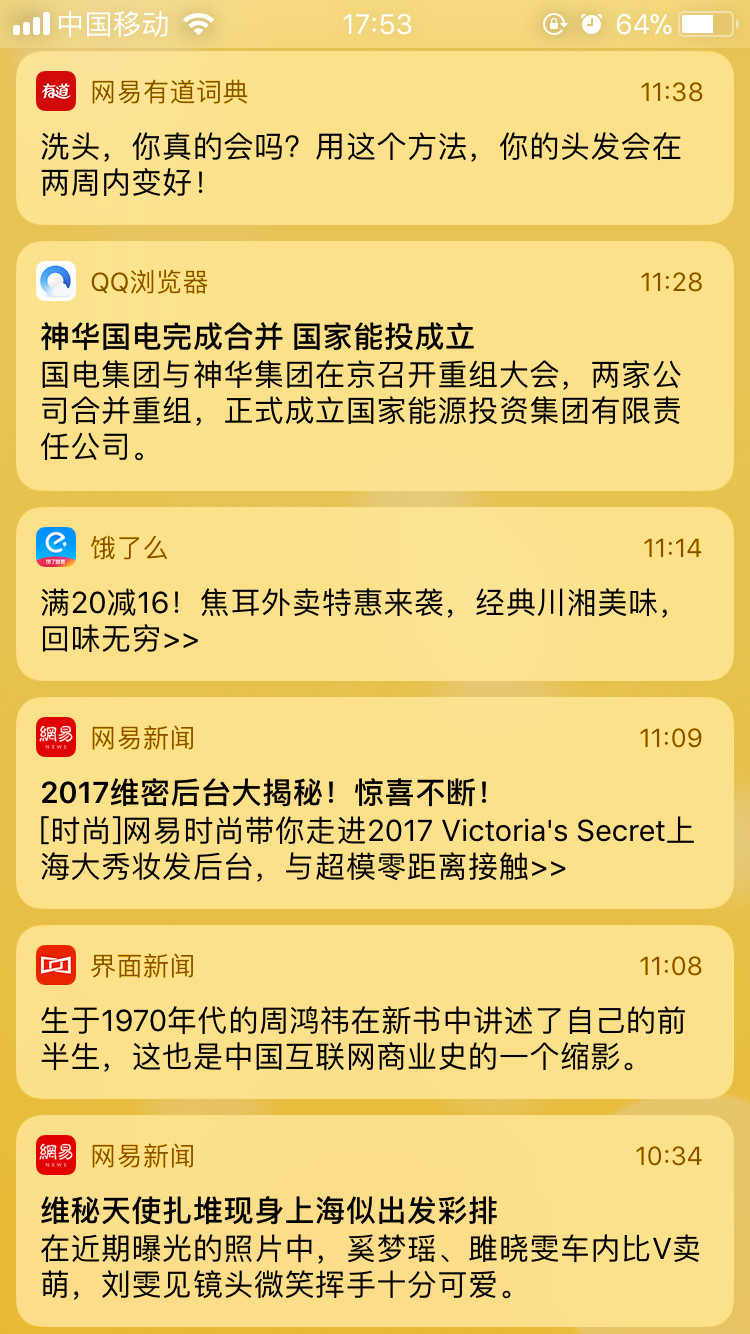750x1334 pixels.
Task: Open the 界面新闻 notification about 周鸿祎
Action: coord(375,1012)
